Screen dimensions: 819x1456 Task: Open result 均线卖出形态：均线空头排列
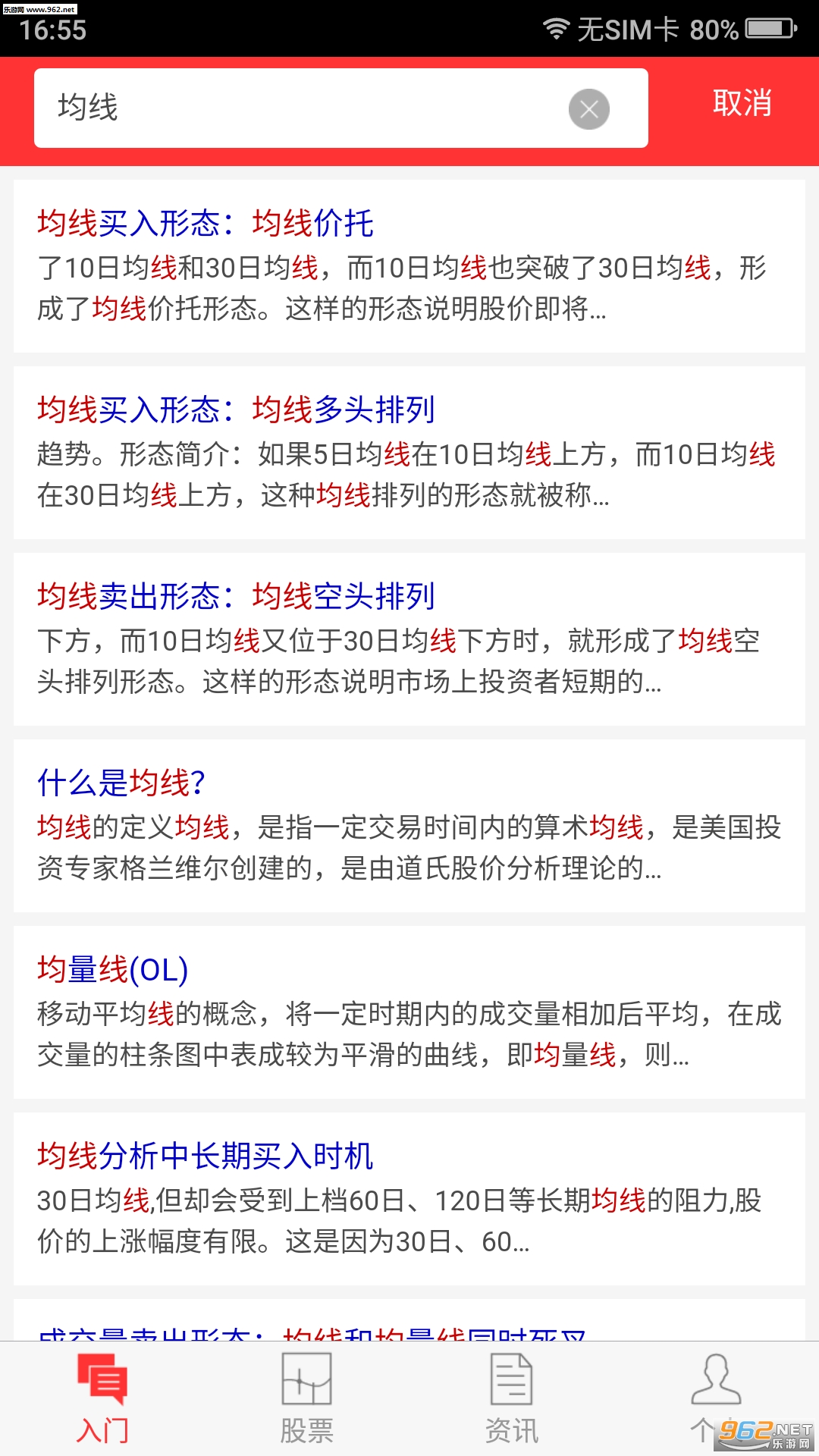coord(409,639)
